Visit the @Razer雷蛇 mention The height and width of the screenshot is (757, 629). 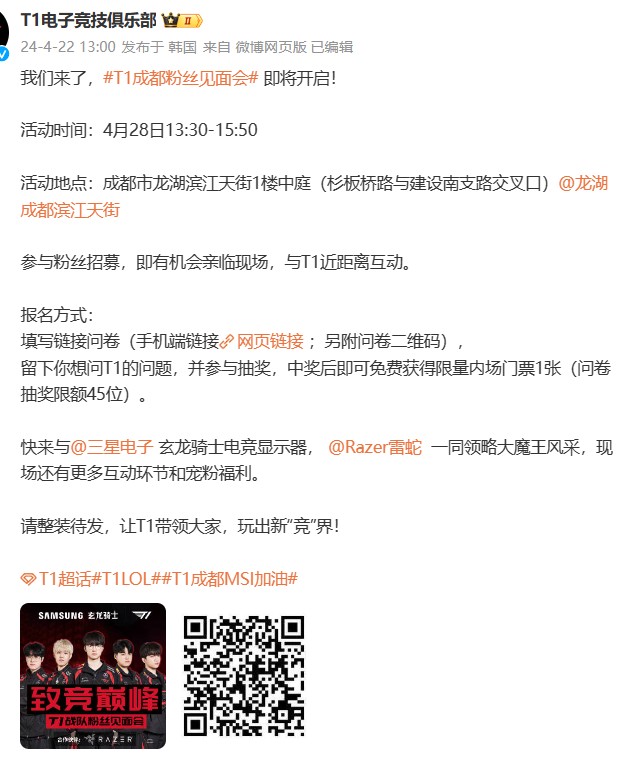click(374, 445)
